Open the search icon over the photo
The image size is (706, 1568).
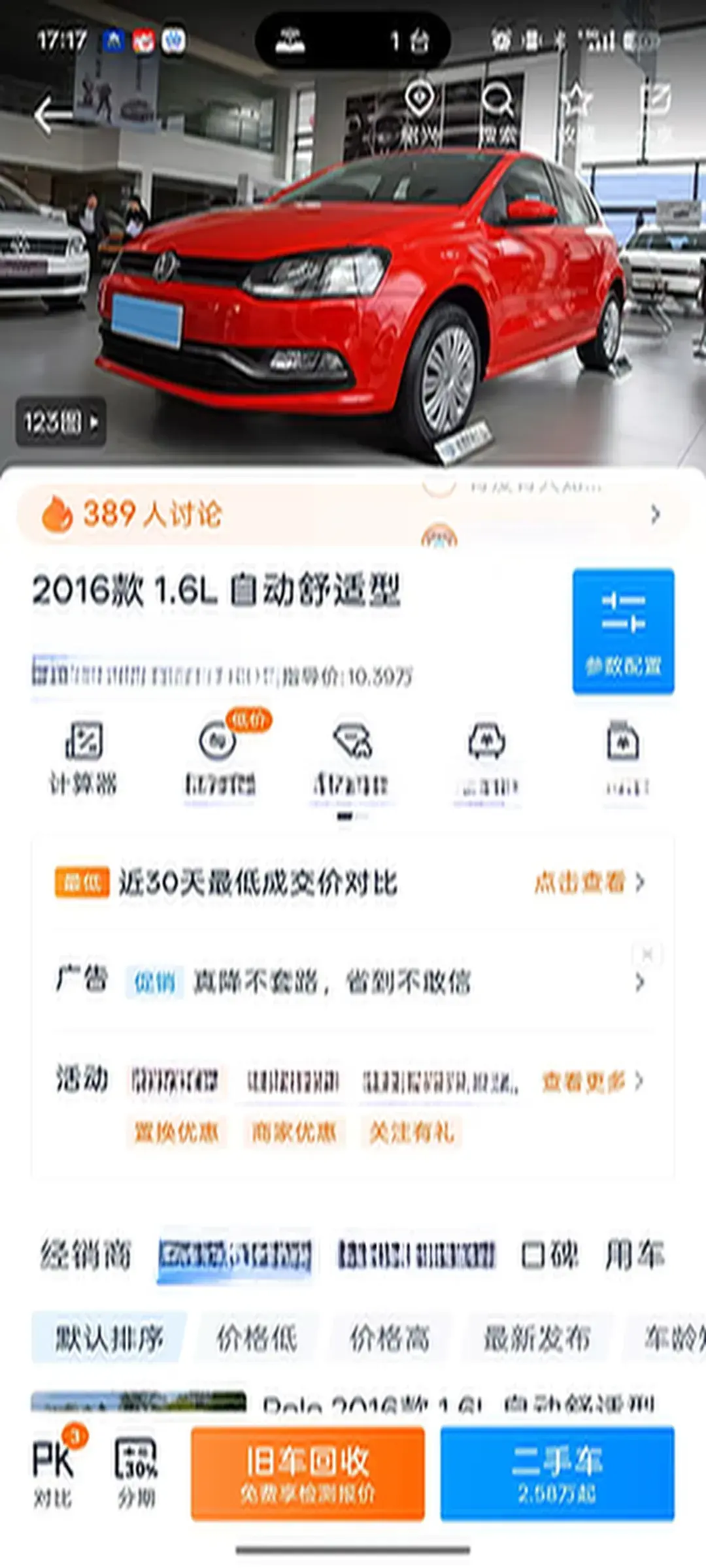[x=498, y=114]
